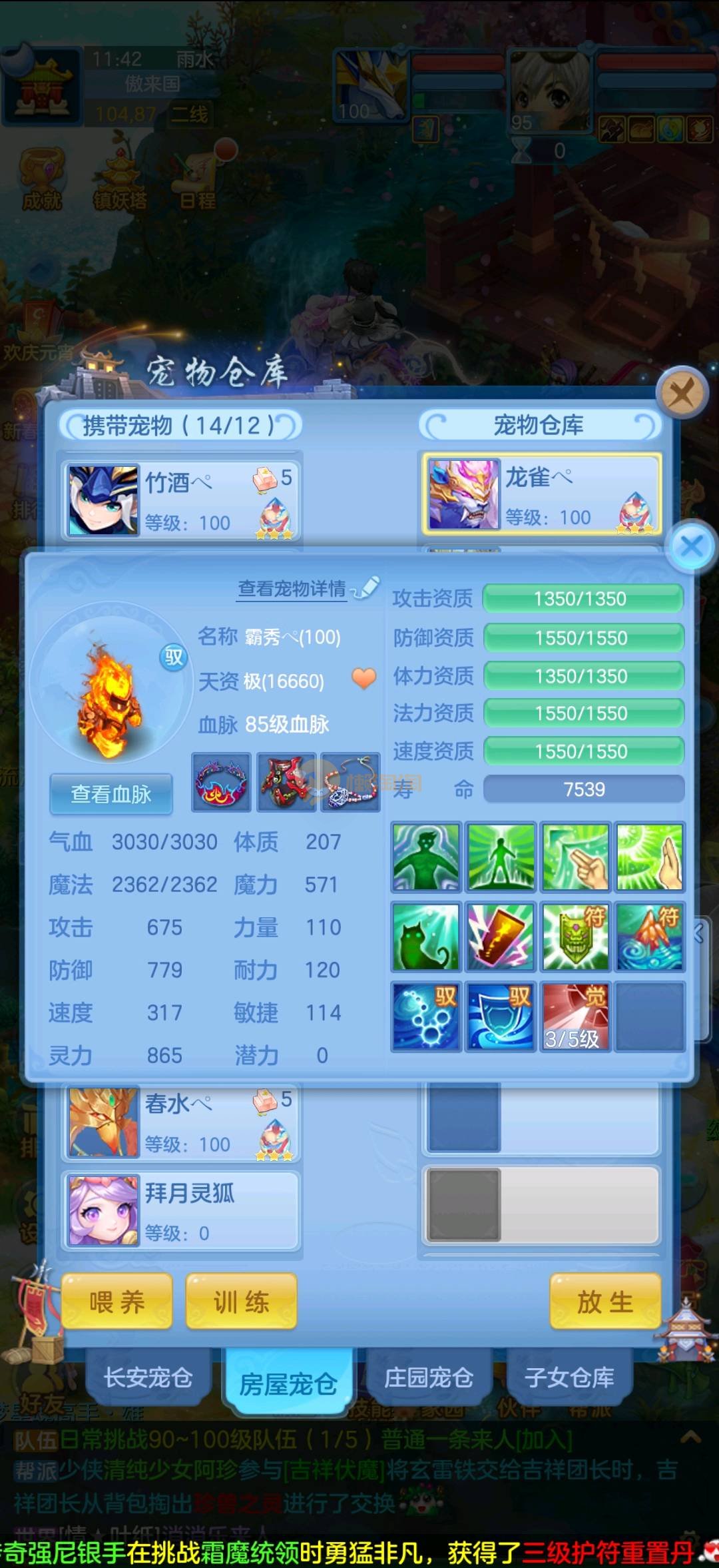Viewport: 719px width, 1568px height.
Task: Switch to the 房屋宠仓 tab
Action: pyautogui.click(x=288, y=1384)
